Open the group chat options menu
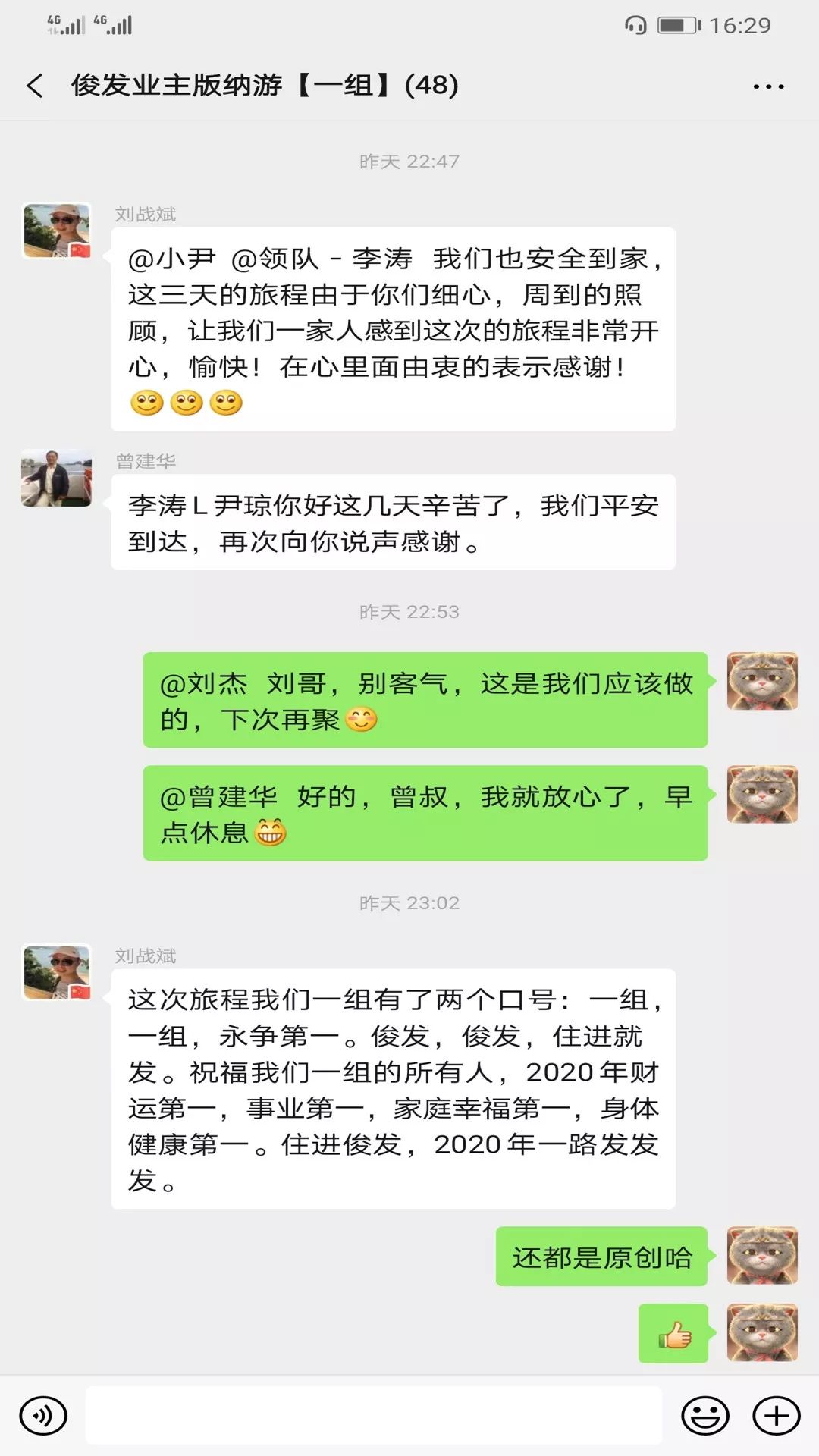The width and height of the screenshot is (819, 1456). coord(768,86)
